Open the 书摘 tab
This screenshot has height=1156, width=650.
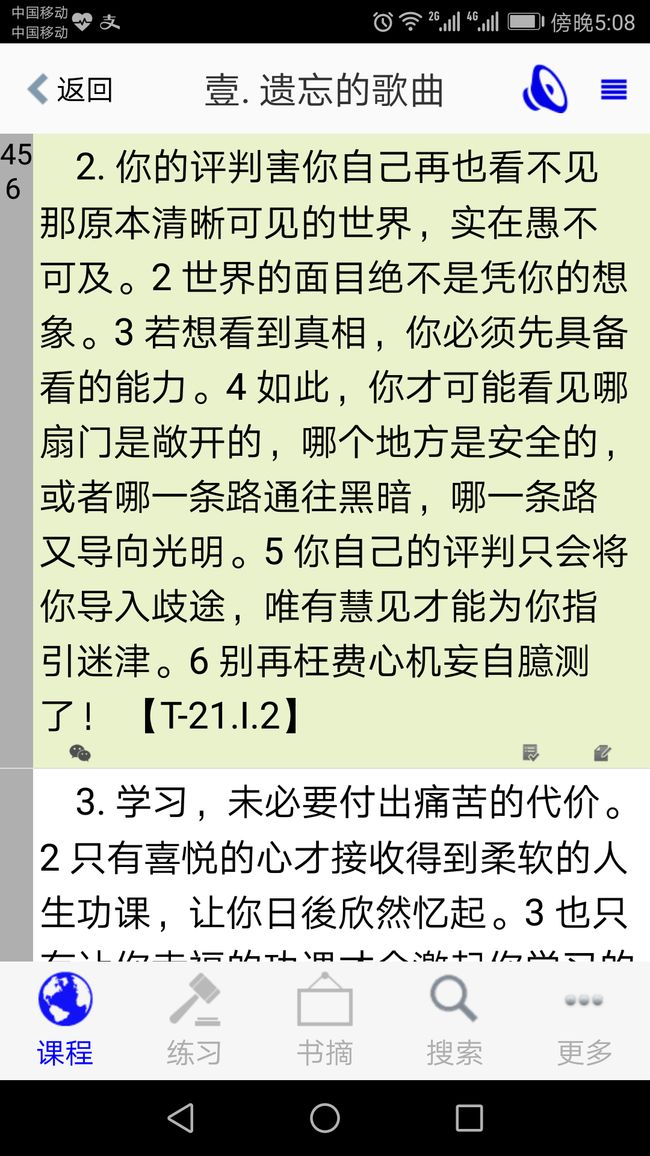point(324,1020)
